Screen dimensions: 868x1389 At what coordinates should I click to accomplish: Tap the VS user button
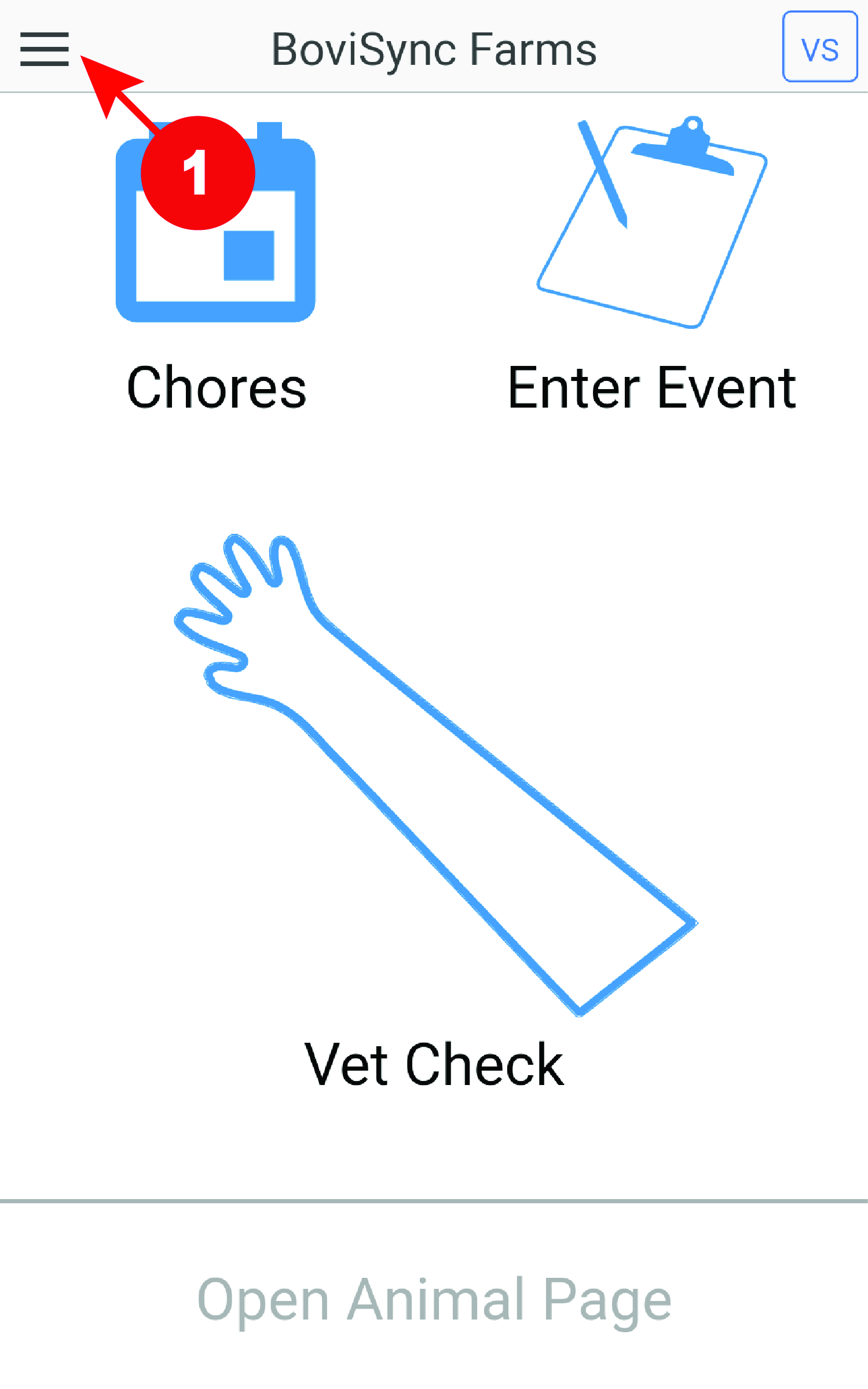tap(819, 47)
